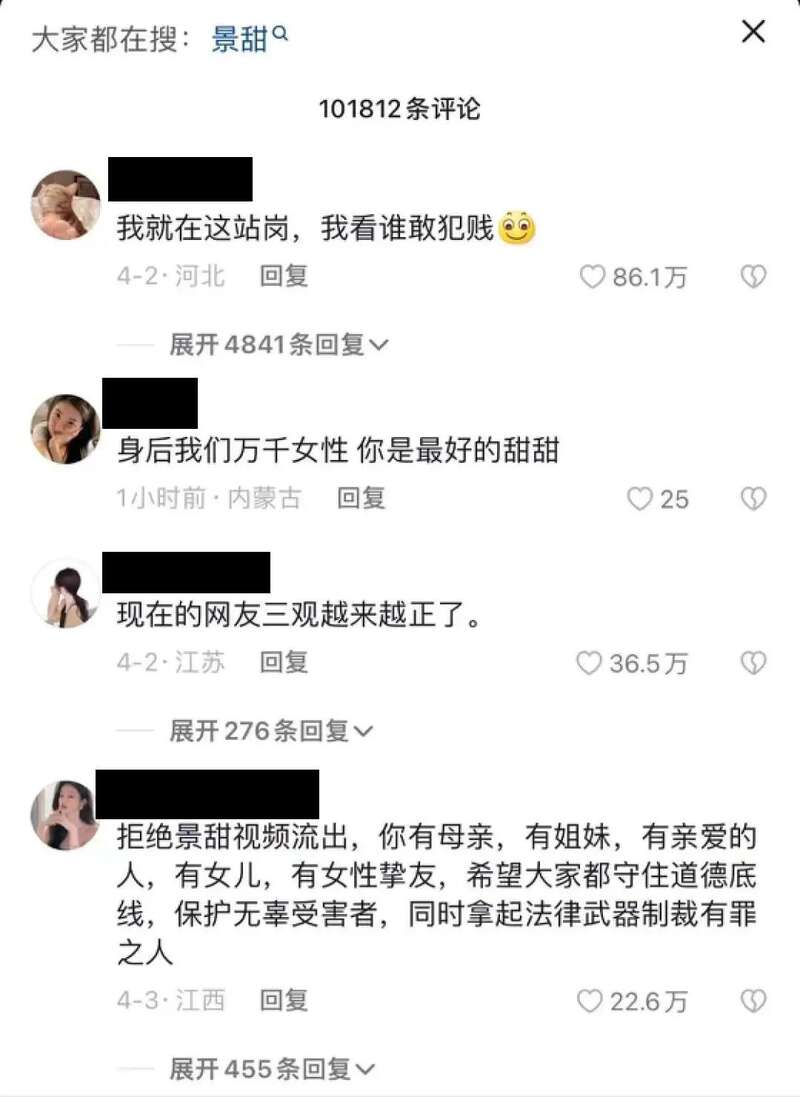
Task: Like the comment 我就在这站岗
Action: 594,277
